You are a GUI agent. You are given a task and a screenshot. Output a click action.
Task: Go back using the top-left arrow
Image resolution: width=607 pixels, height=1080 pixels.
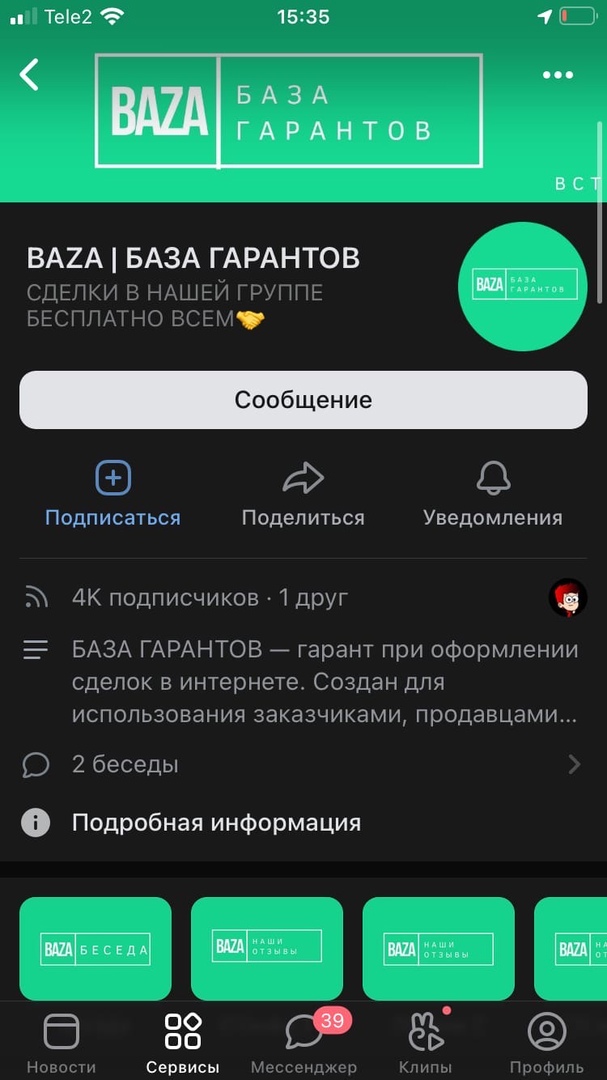[x=30, y=74]
